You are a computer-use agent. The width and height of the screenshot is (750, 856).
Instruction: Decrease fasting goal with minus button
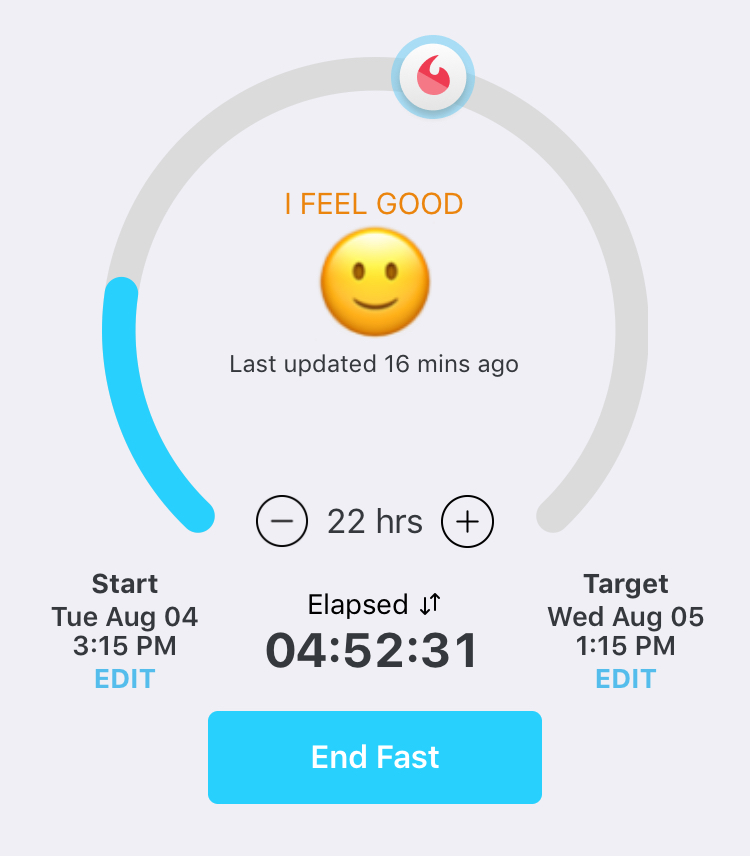(283, 521)
